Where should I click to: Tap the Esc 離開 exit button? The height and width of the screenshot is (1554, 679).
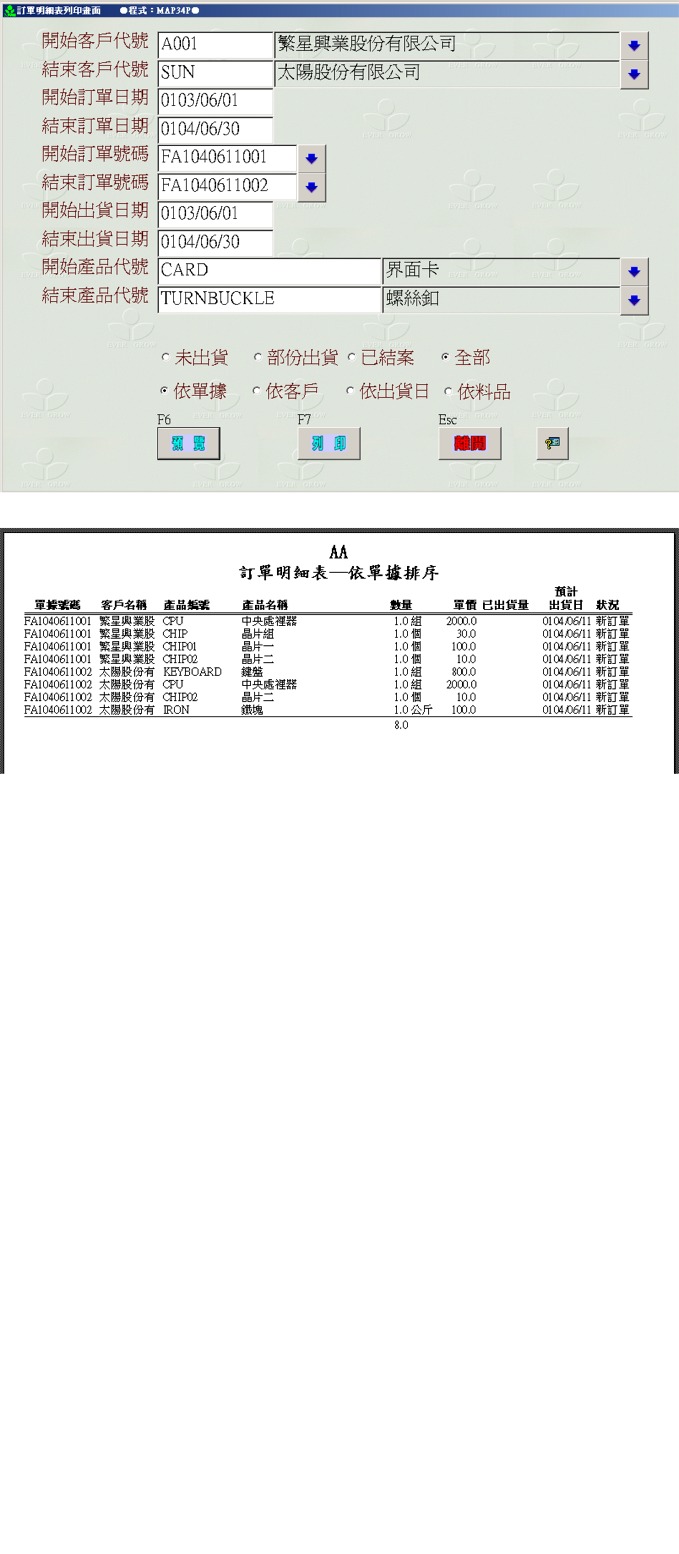(x=469, y=444)
